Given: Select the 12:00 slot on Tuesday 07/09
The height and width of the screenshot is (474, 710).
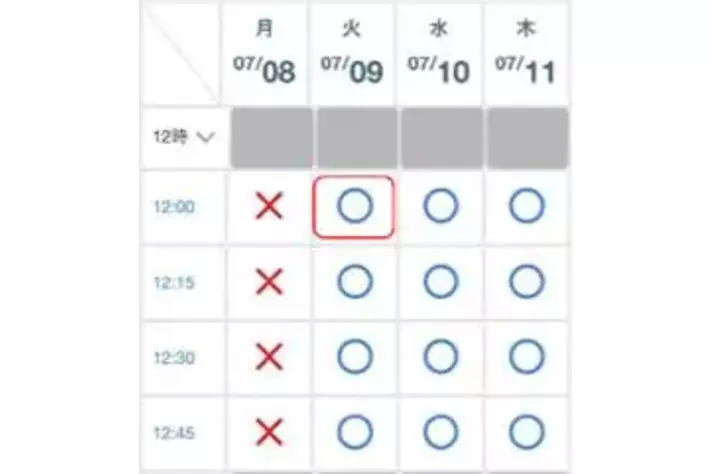Looking at the screenshot, I should coord(354,207).
